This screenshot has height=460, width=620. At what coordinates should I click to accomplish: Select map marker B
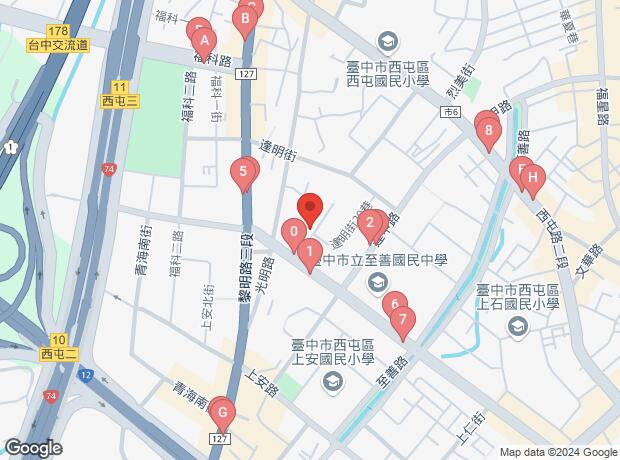pos(244,19)
